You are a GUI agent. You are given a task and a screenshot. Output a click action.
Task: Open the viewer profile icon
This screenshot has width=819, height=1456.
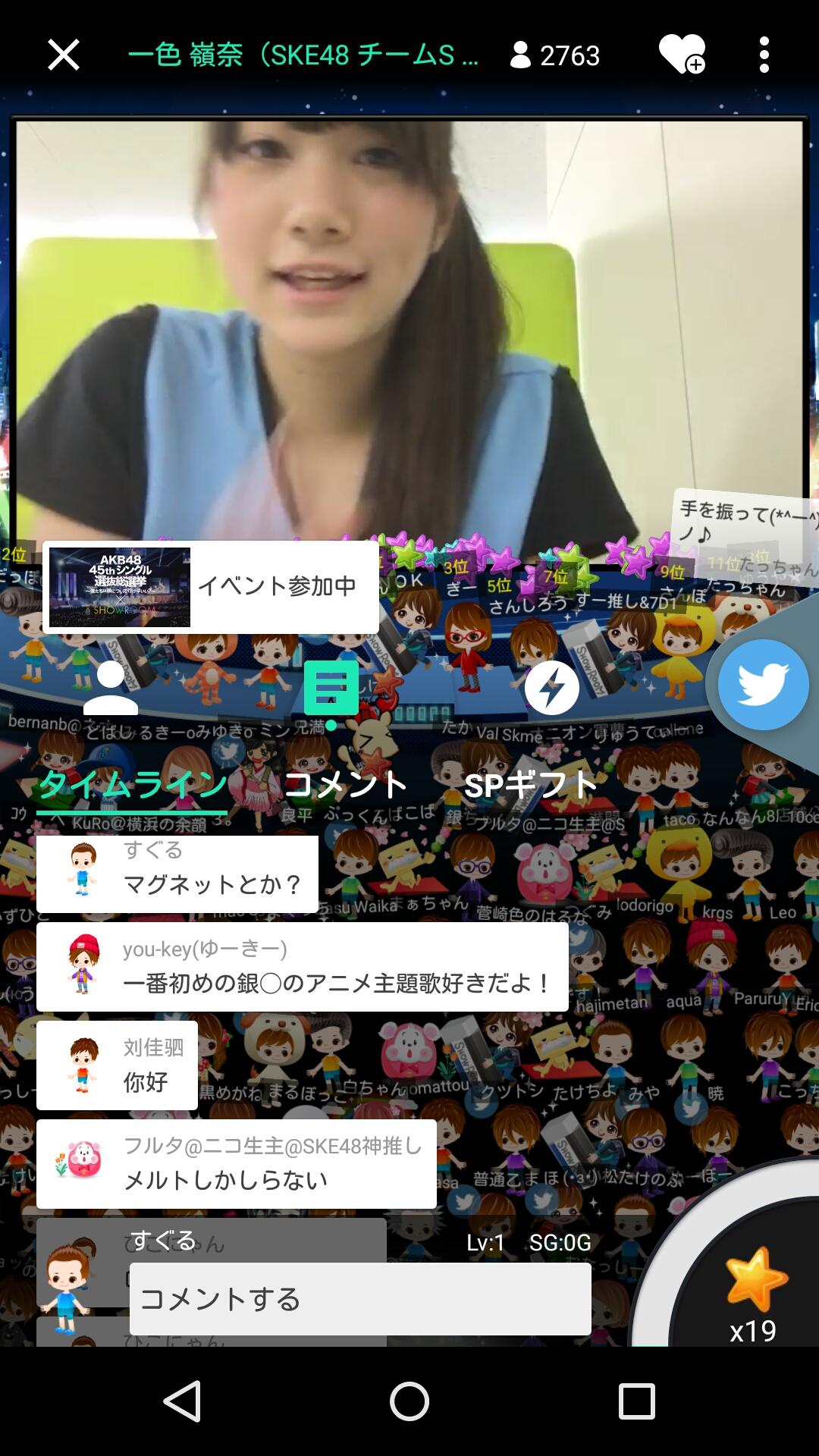pos(111,688)
